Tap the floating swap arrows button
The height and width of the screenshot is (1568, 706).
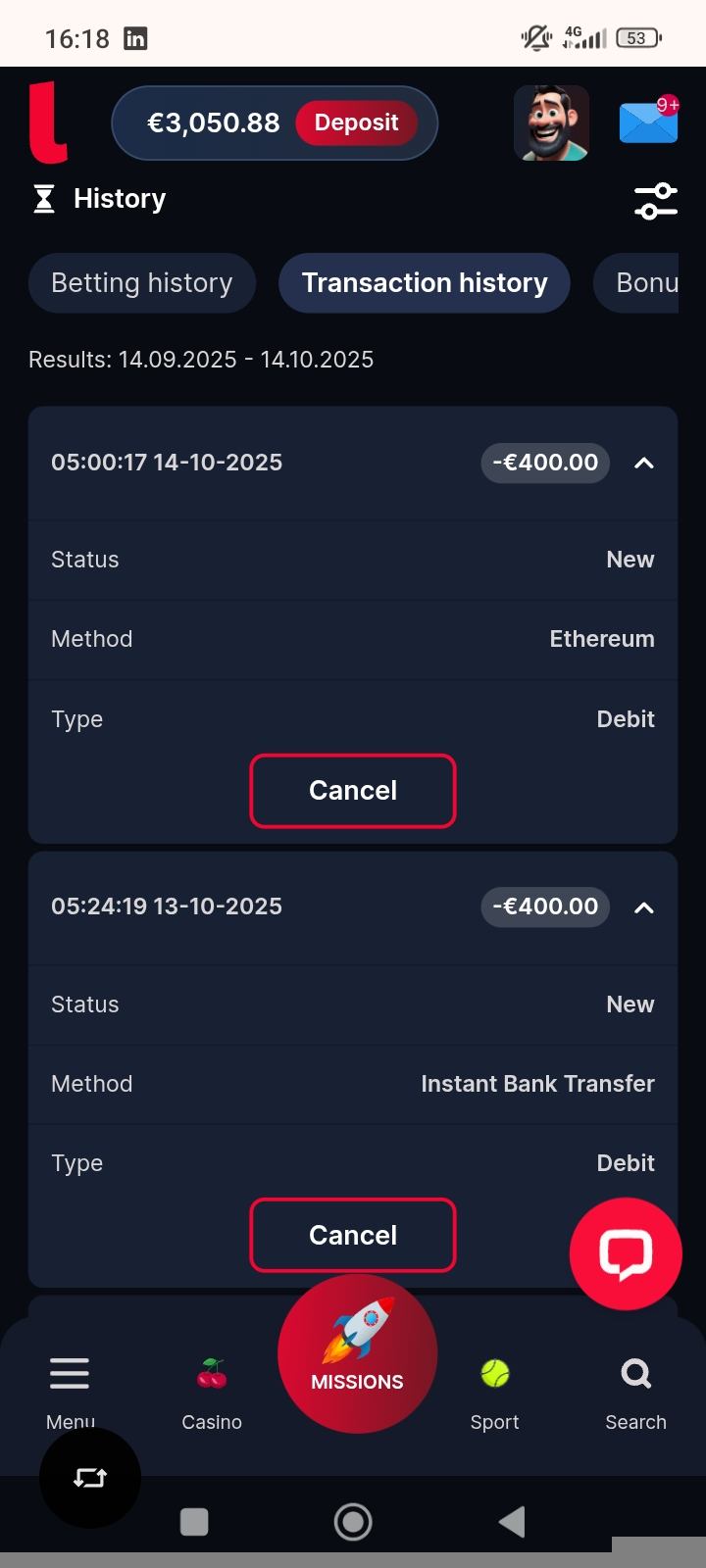point(90,1478)
